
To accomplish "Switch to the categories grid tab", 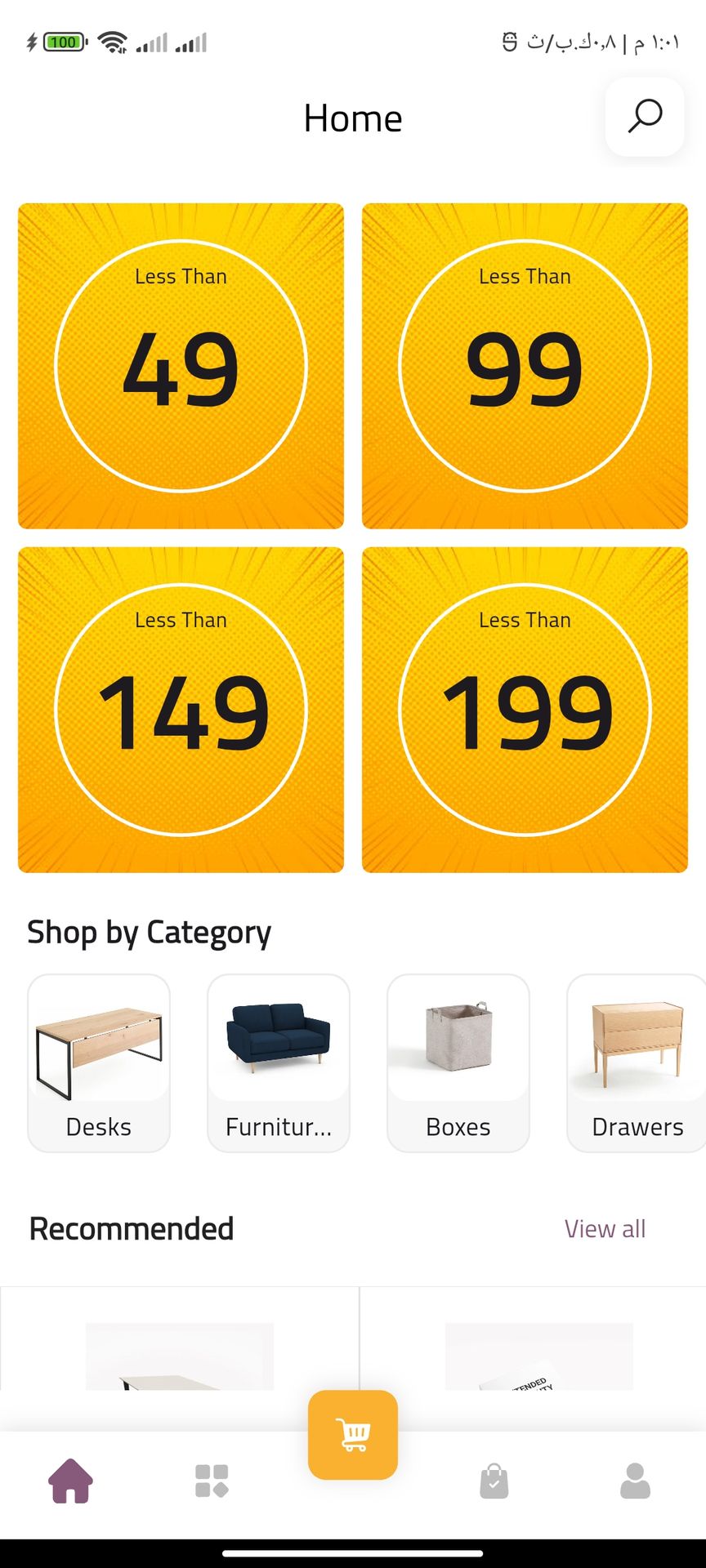I will tap(212, 1481).
